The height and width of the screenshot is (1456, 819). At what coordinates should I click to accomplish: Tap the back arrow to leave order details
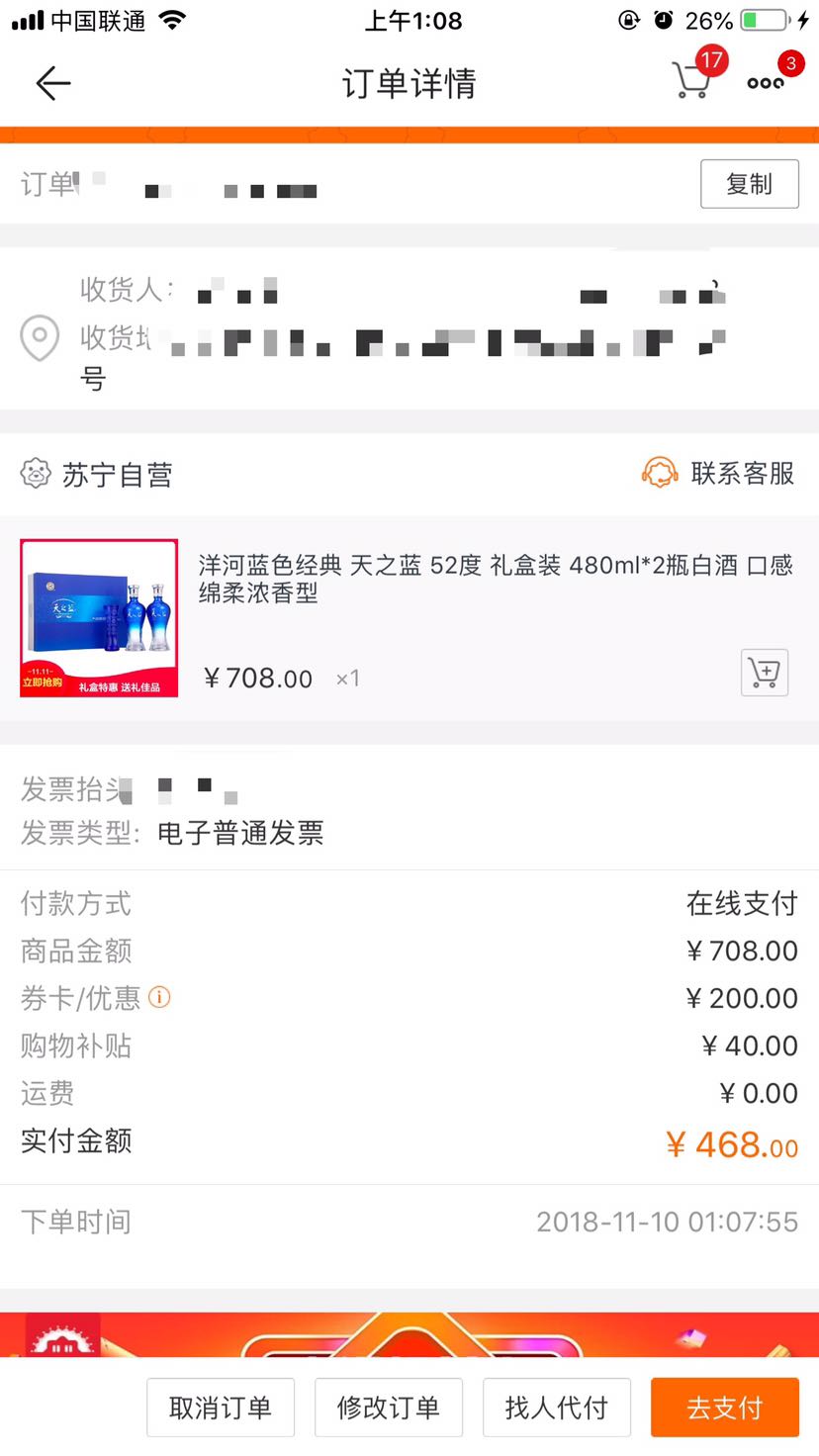pyautogui.click(x=52, y=83)
